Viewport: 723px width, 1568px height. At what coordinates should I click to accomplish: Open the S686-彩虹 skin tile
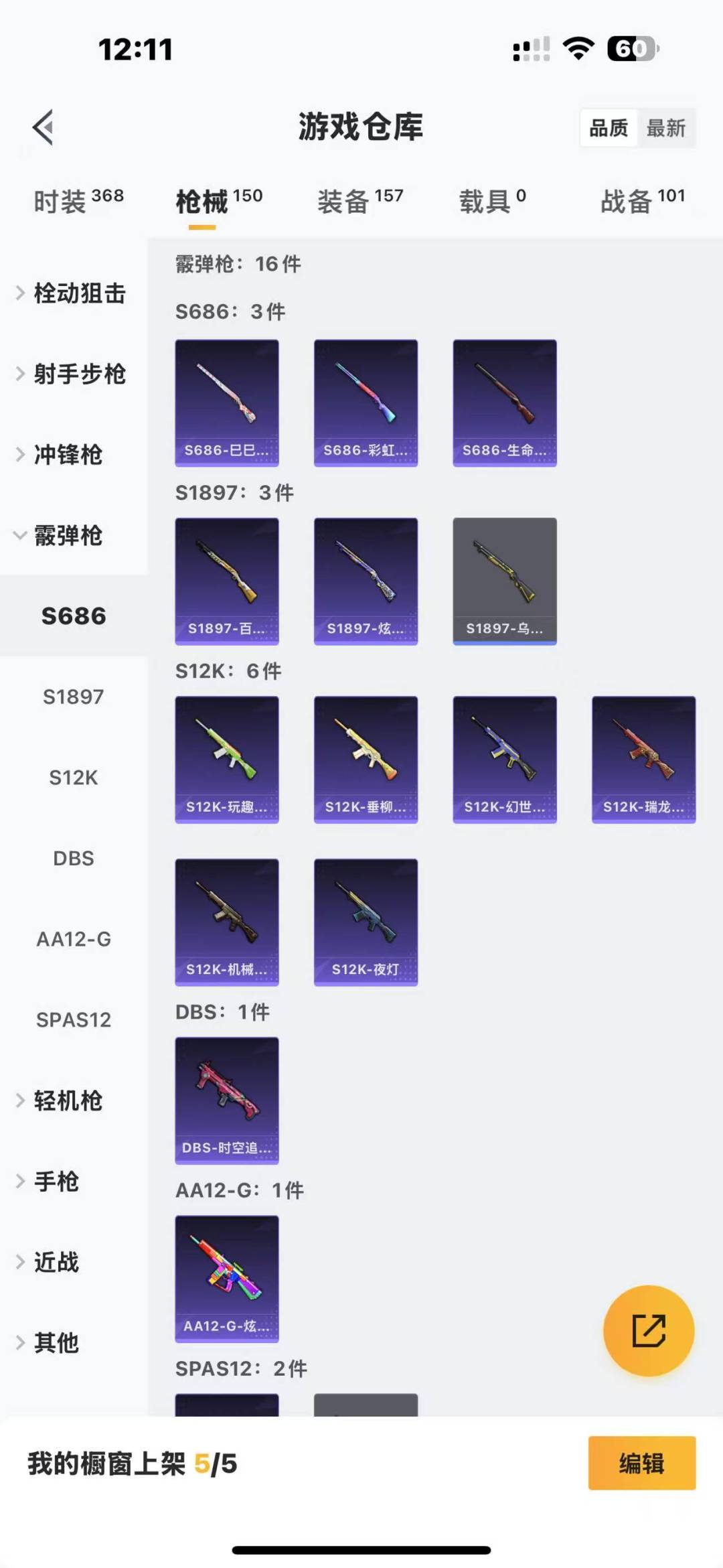366,403
